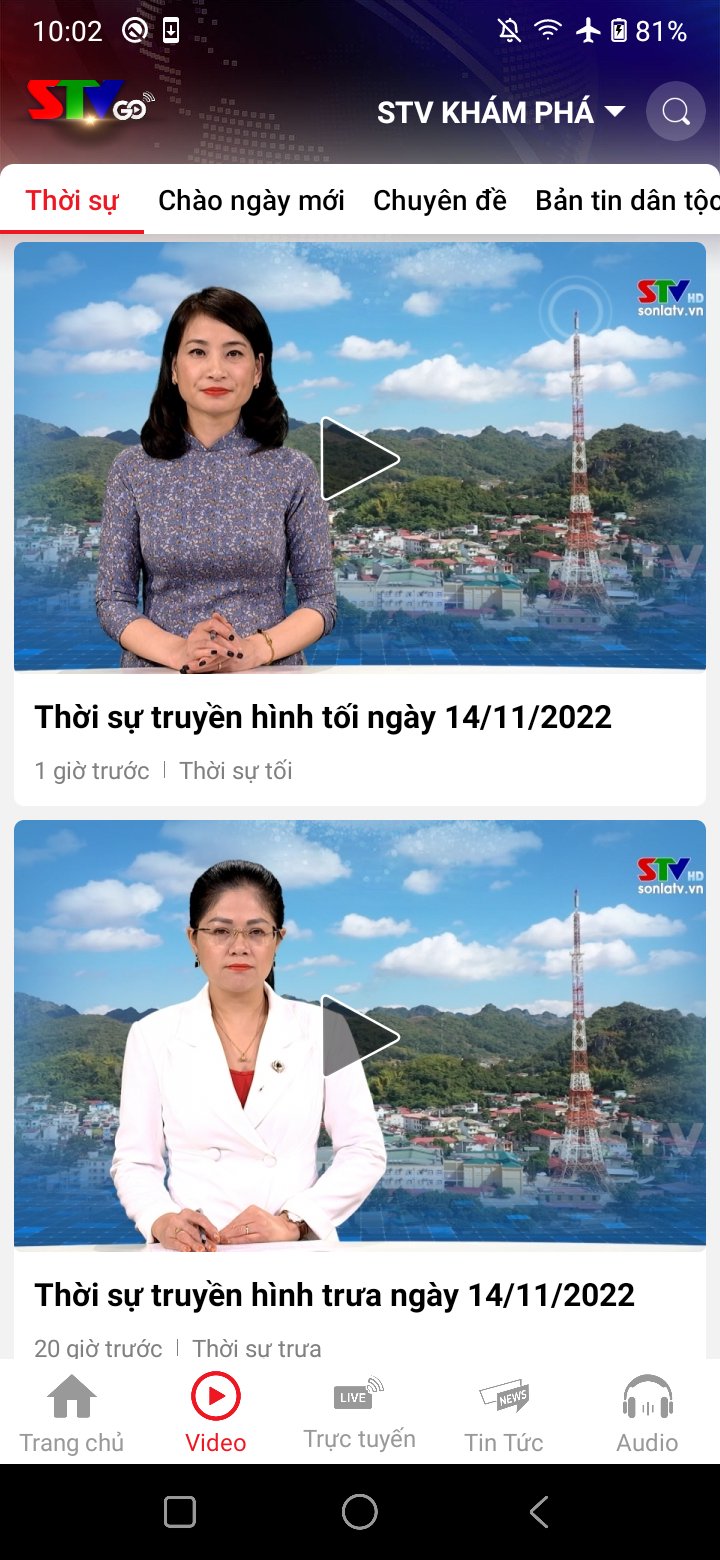The image size is (720, 1560).
Task: Switch to Chào ngày mới tab
Action: [251, 200]
